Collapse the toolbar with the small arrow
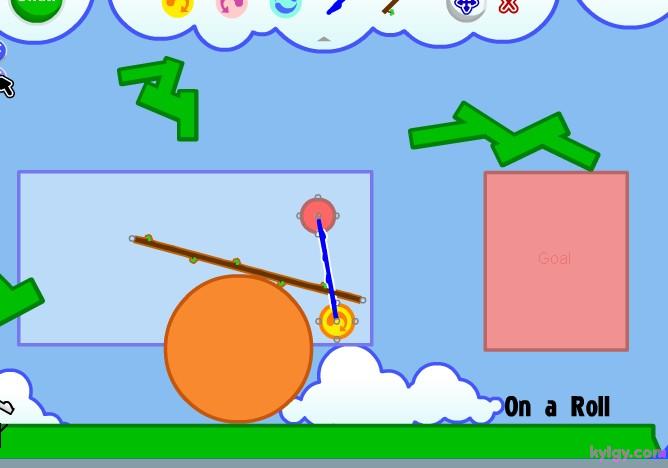 pos(323,39)
